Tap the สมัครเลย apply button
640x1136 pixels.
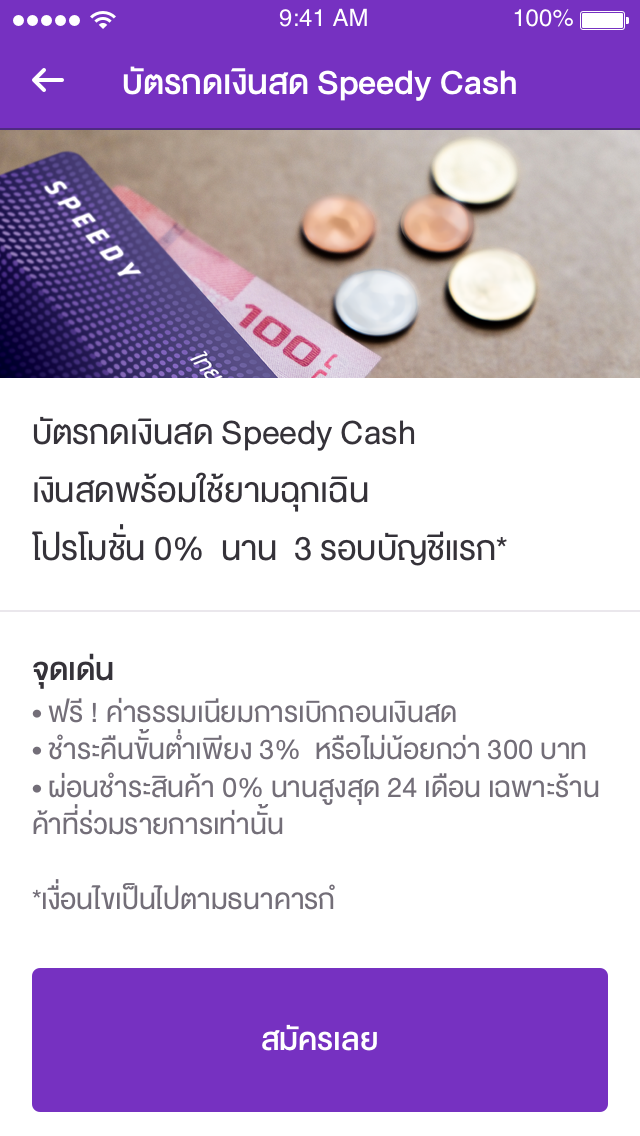click(x=320, y=1040)
